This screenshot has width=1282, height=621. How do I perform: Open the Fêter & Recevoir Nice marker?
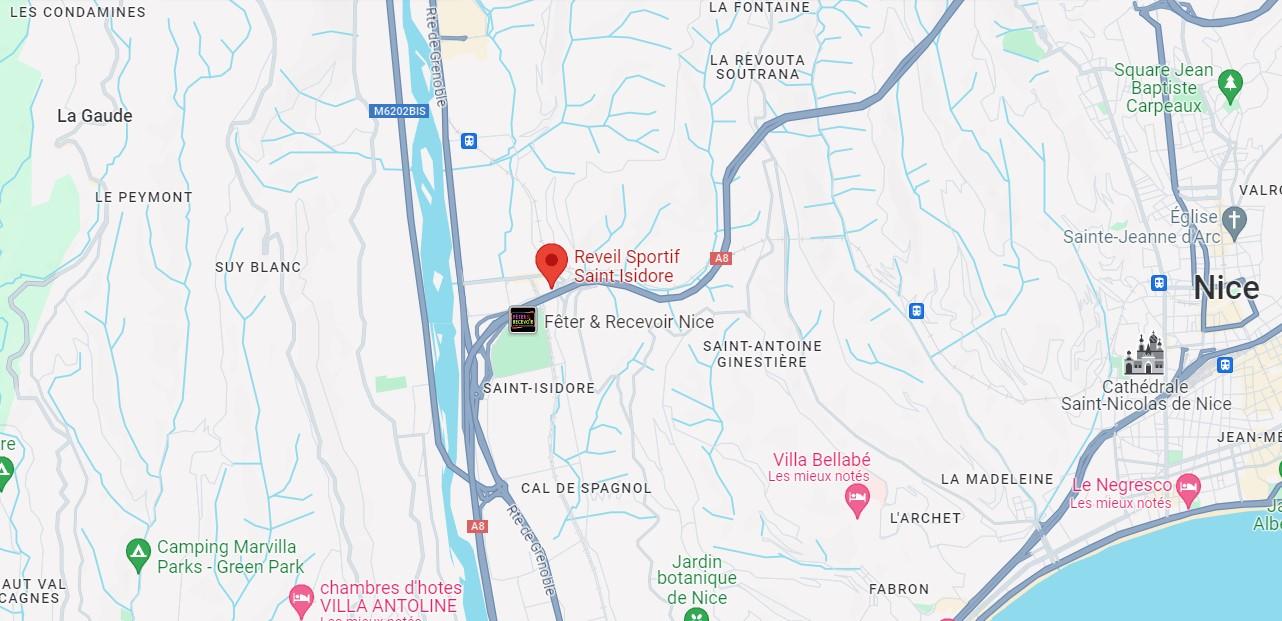(523, 320)
